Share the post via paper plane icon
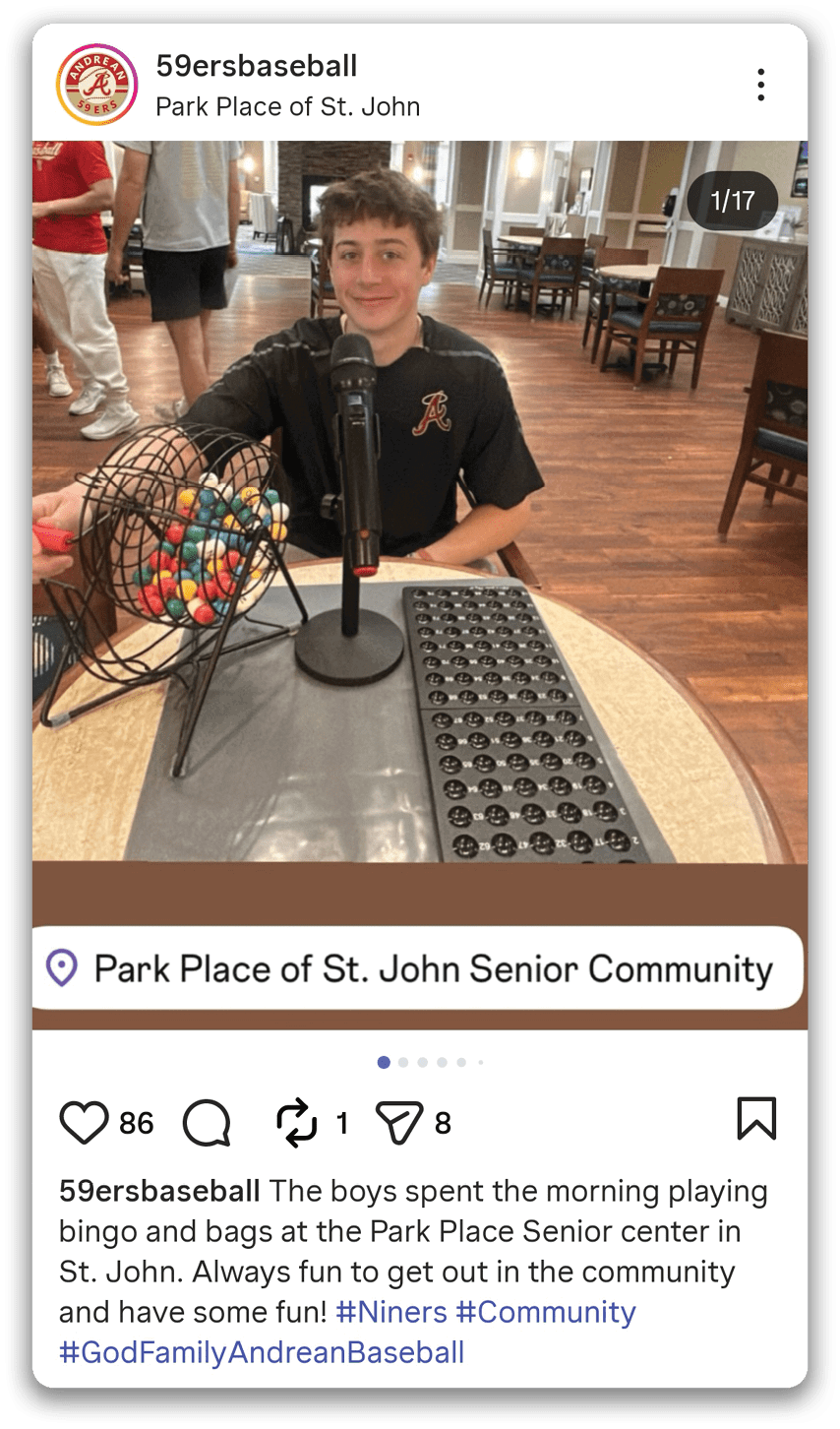Viewport: 840px width, 1429px height. (x=399, y=1123)
